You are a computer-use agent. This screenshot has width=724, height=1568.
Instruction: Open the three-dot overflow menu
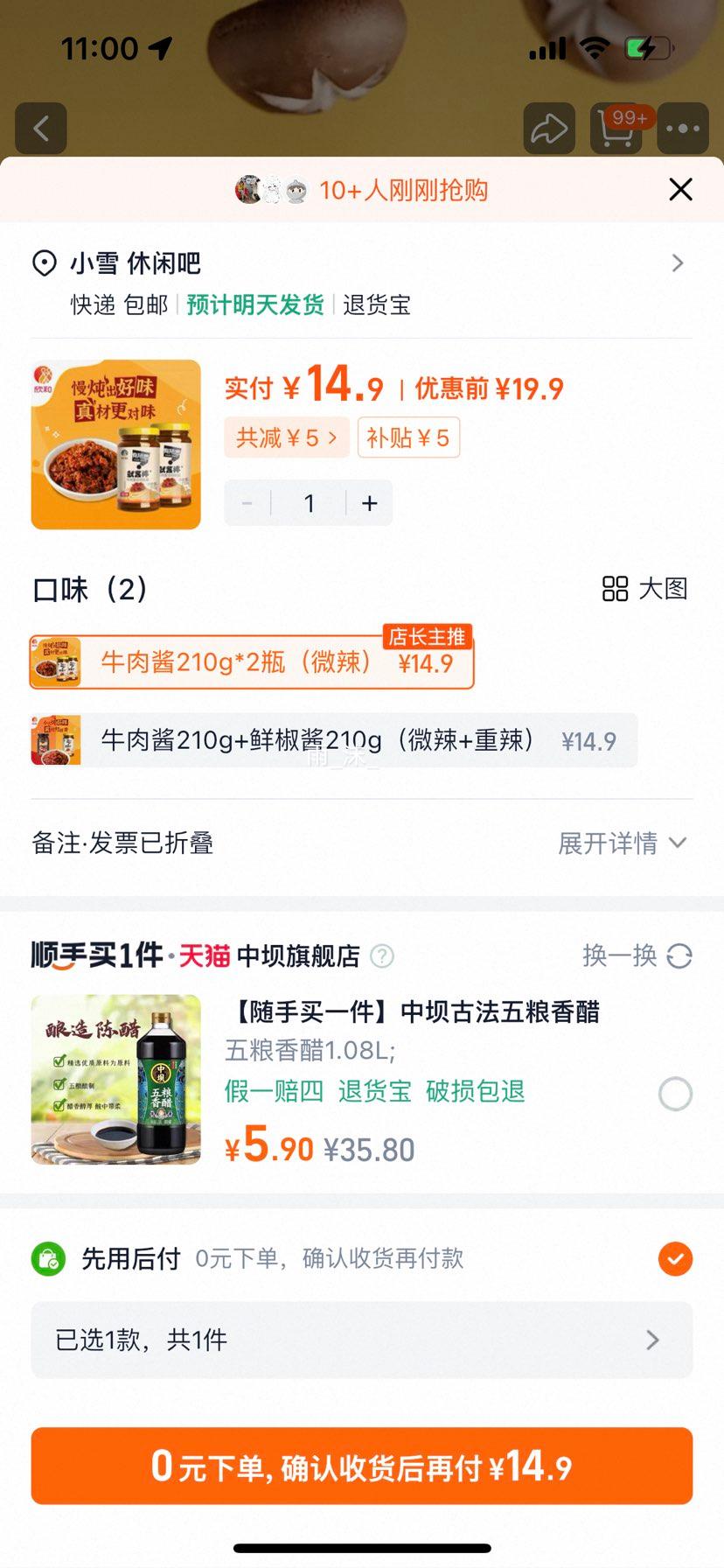[682, 129]
